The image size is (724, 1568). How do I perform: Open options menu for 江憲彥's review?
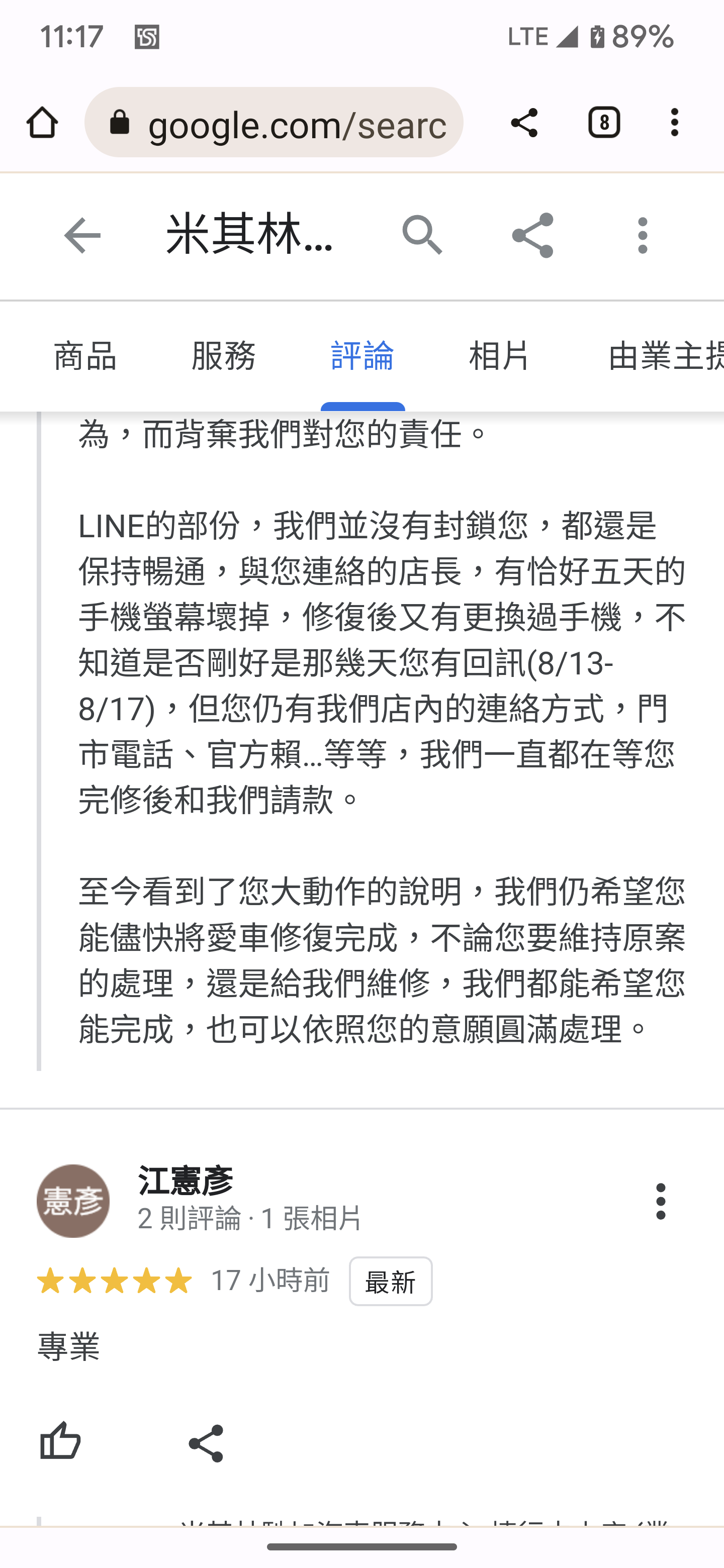tap(661, 1202)
